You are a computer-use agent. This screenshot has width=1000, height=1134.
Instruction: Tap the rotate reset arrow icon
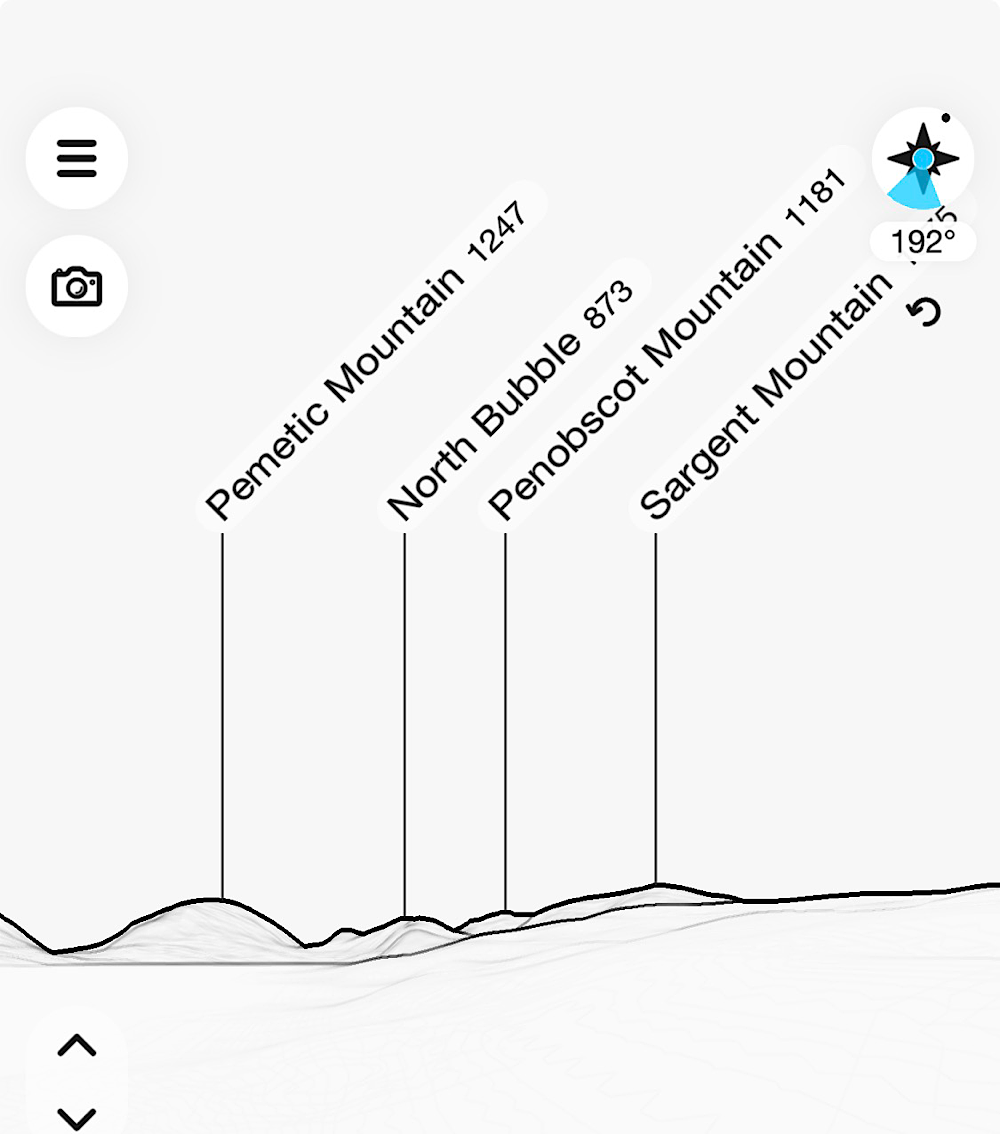pos(927,313)
